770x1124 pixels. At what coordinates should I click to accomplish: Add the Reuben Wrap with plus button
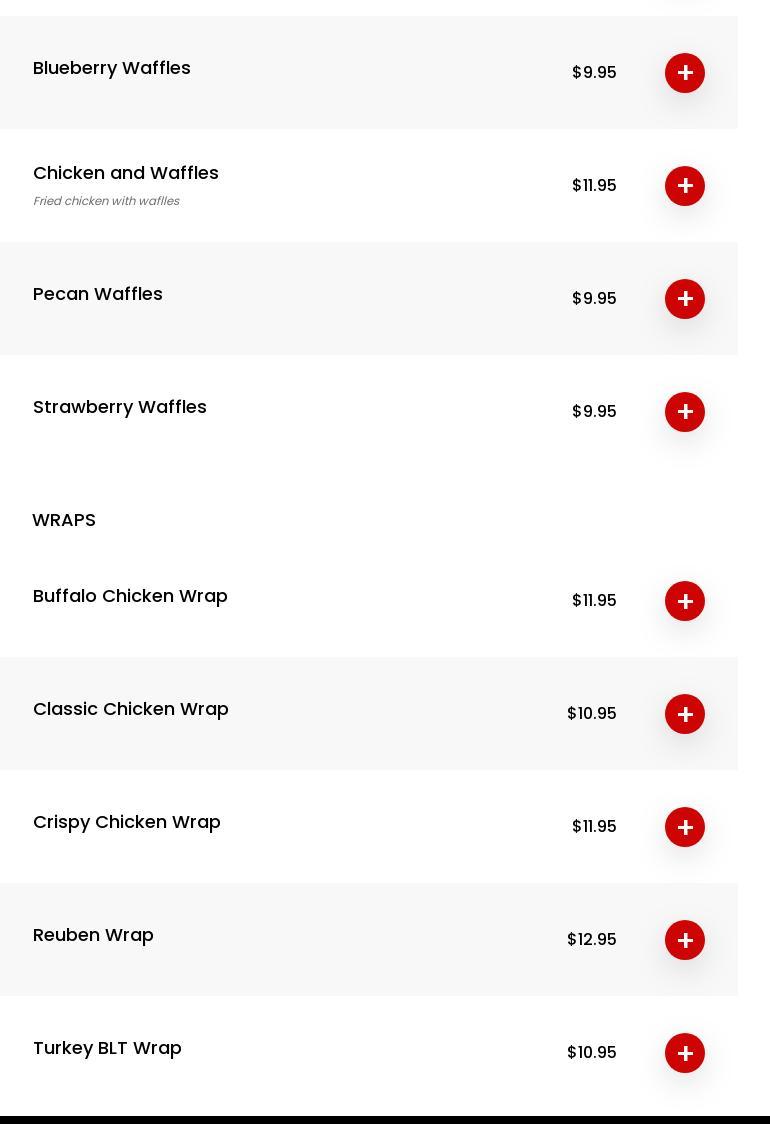pyautogui.click(x=685, y=940)
